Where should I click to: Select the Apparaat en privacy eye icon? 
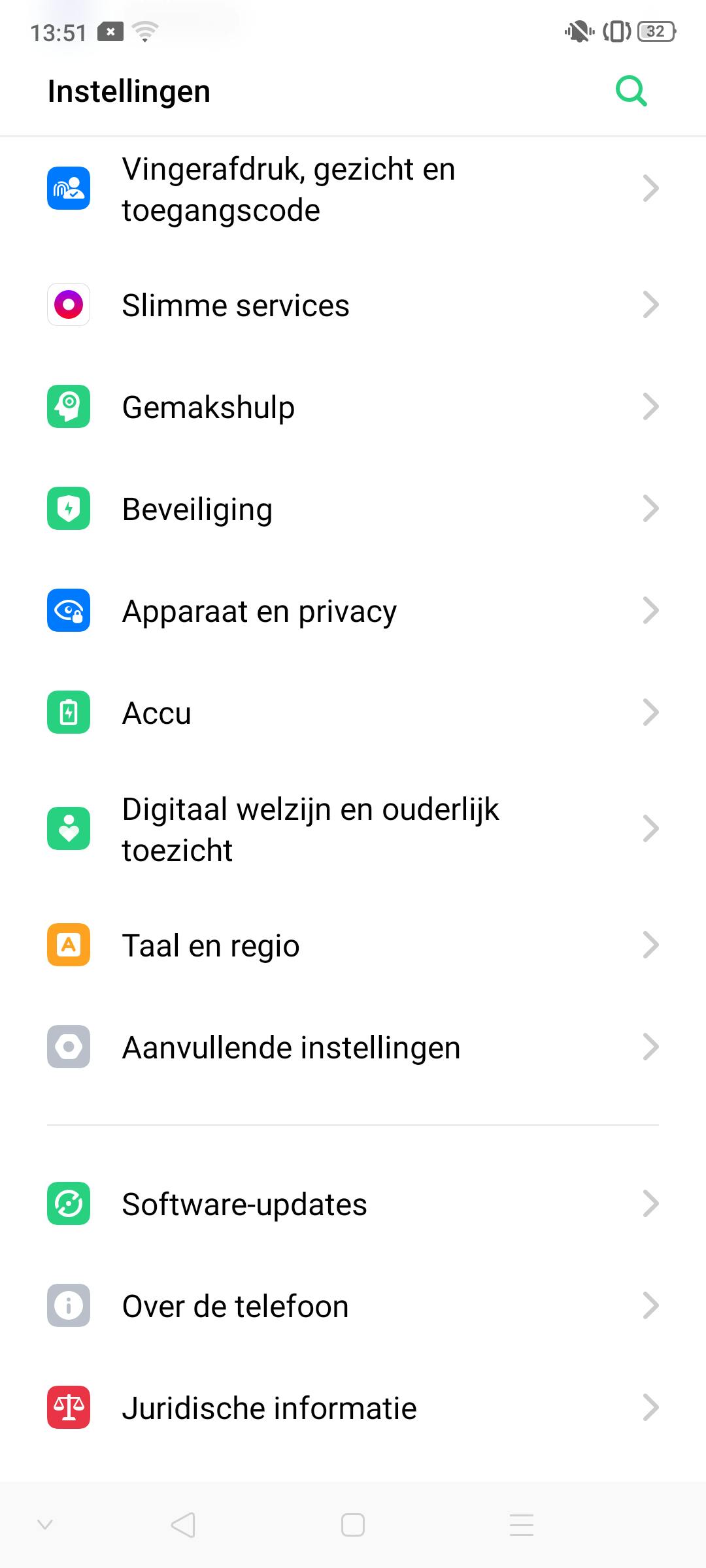coord(68,610)
